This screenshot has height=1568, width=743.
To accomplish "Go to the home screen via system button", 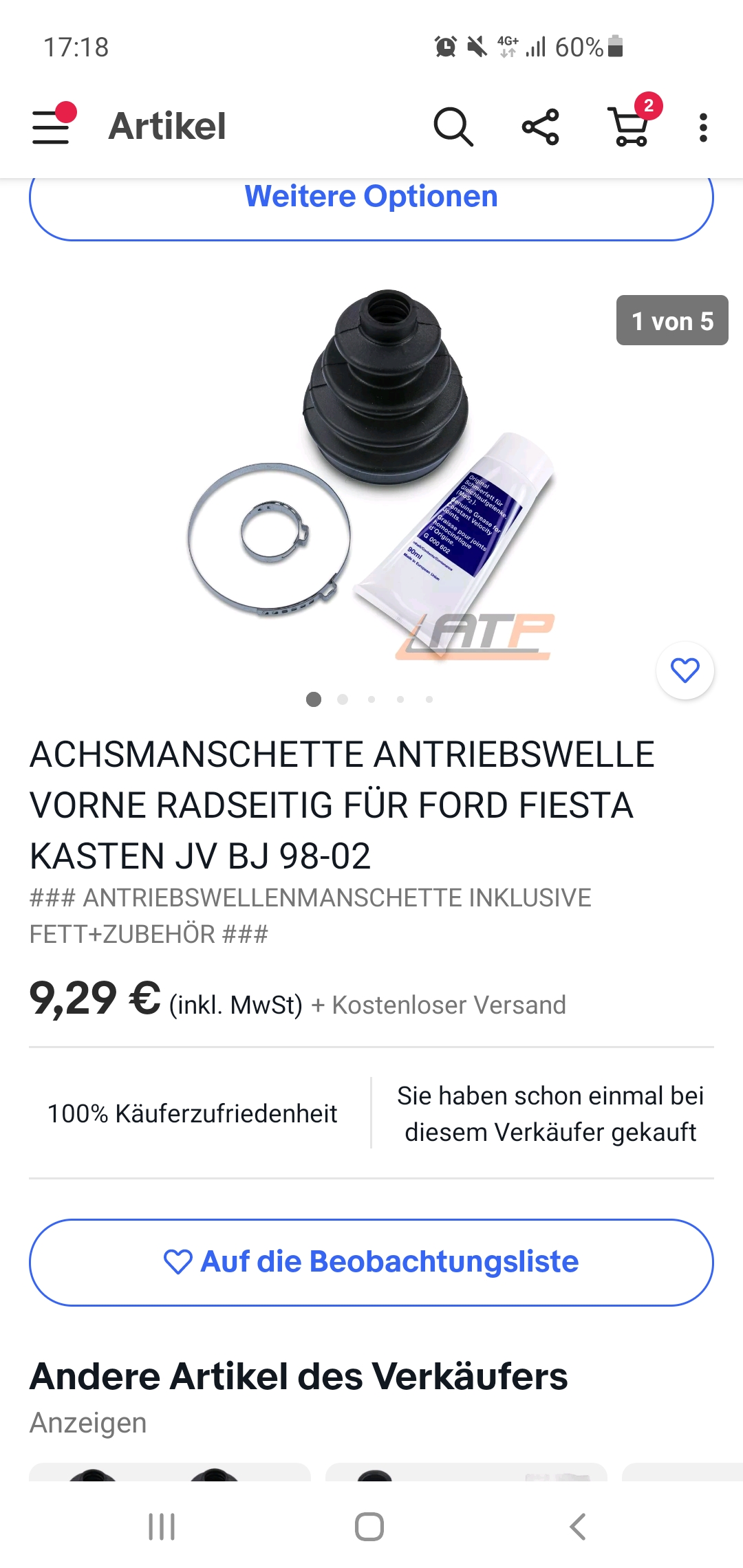I will coord(369,1527).
